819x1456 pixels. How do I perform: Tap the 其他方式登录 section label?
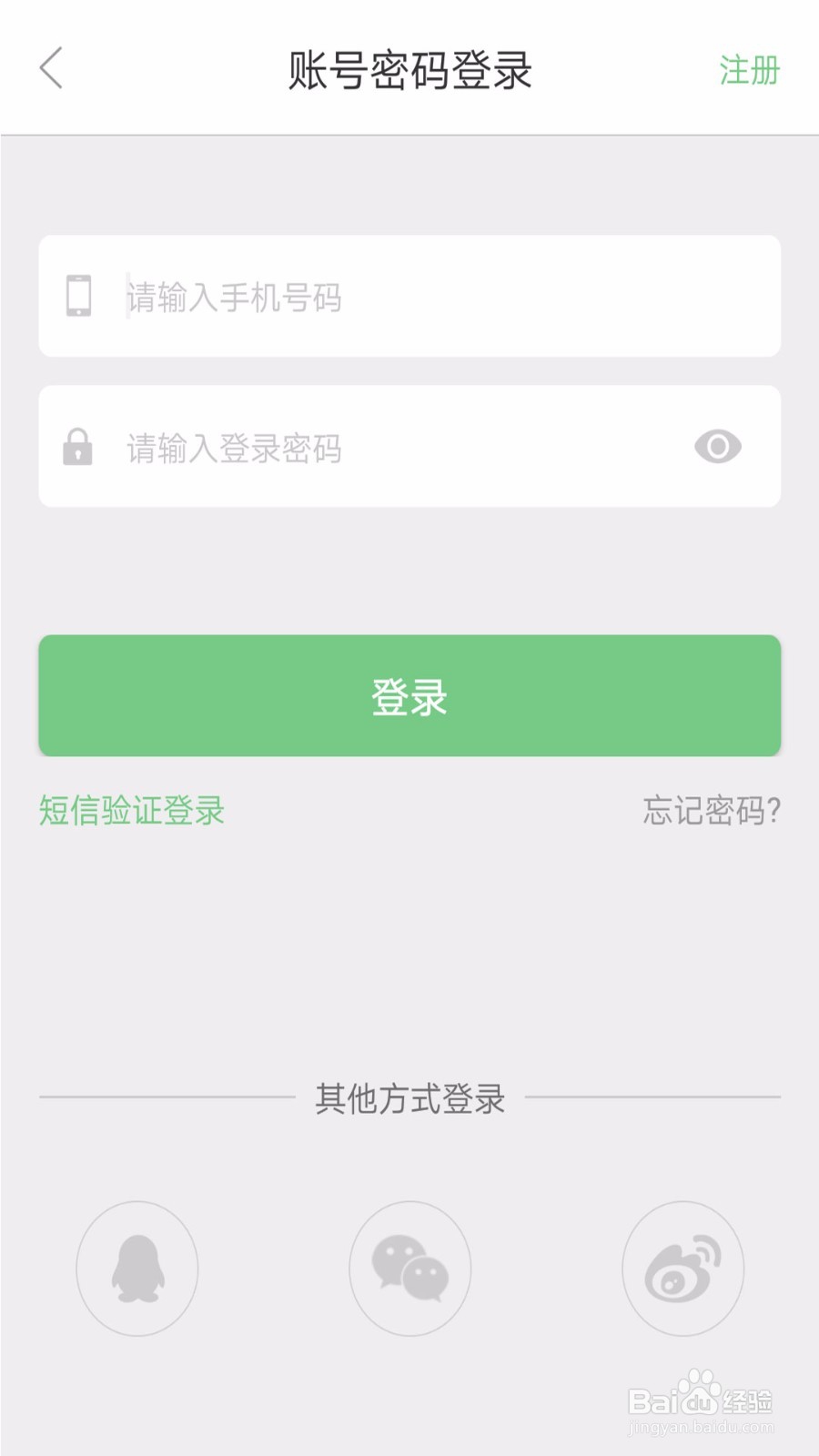click(x=409, y=1098)
